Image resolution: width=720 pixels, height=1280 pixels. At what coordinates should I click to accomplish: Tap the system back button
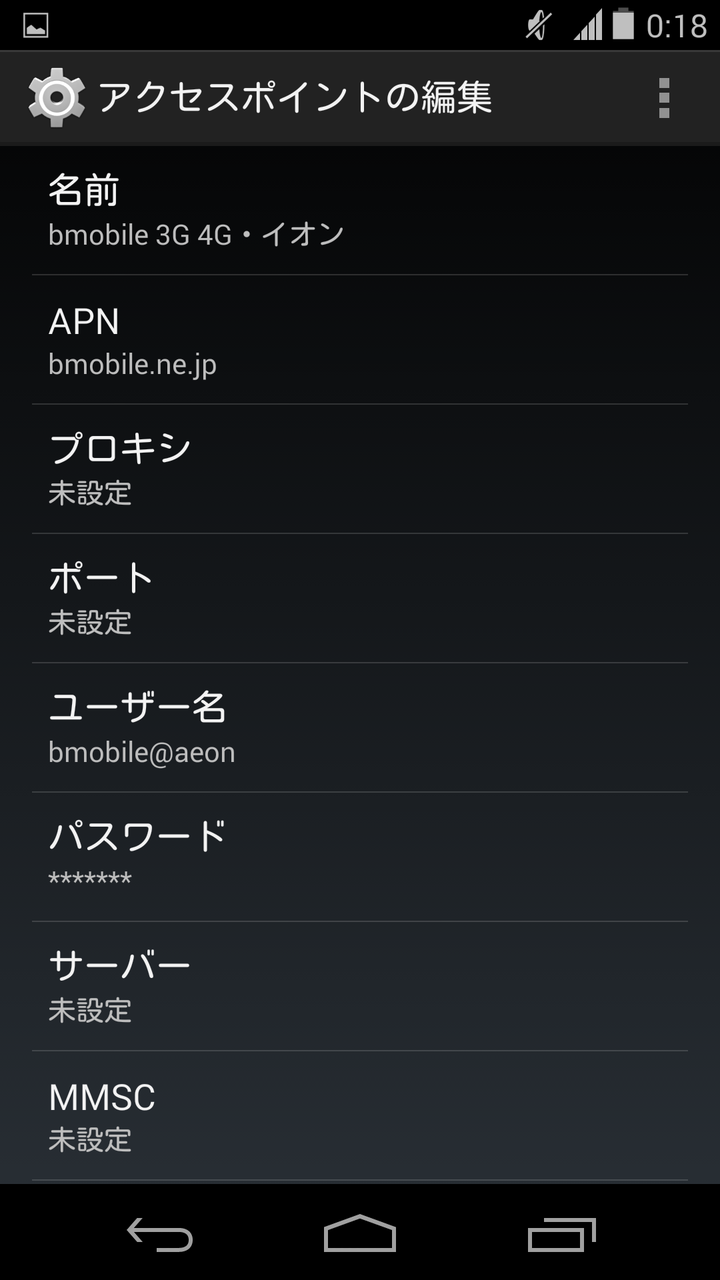point(160,1234)
